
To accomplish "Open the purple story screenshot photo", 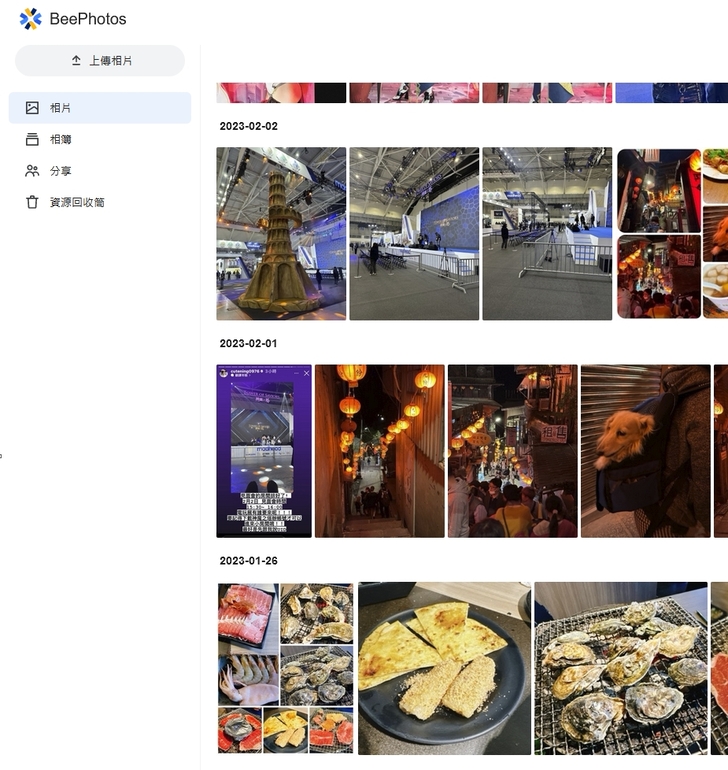I will pyautogui.click(x=264, y=451).
